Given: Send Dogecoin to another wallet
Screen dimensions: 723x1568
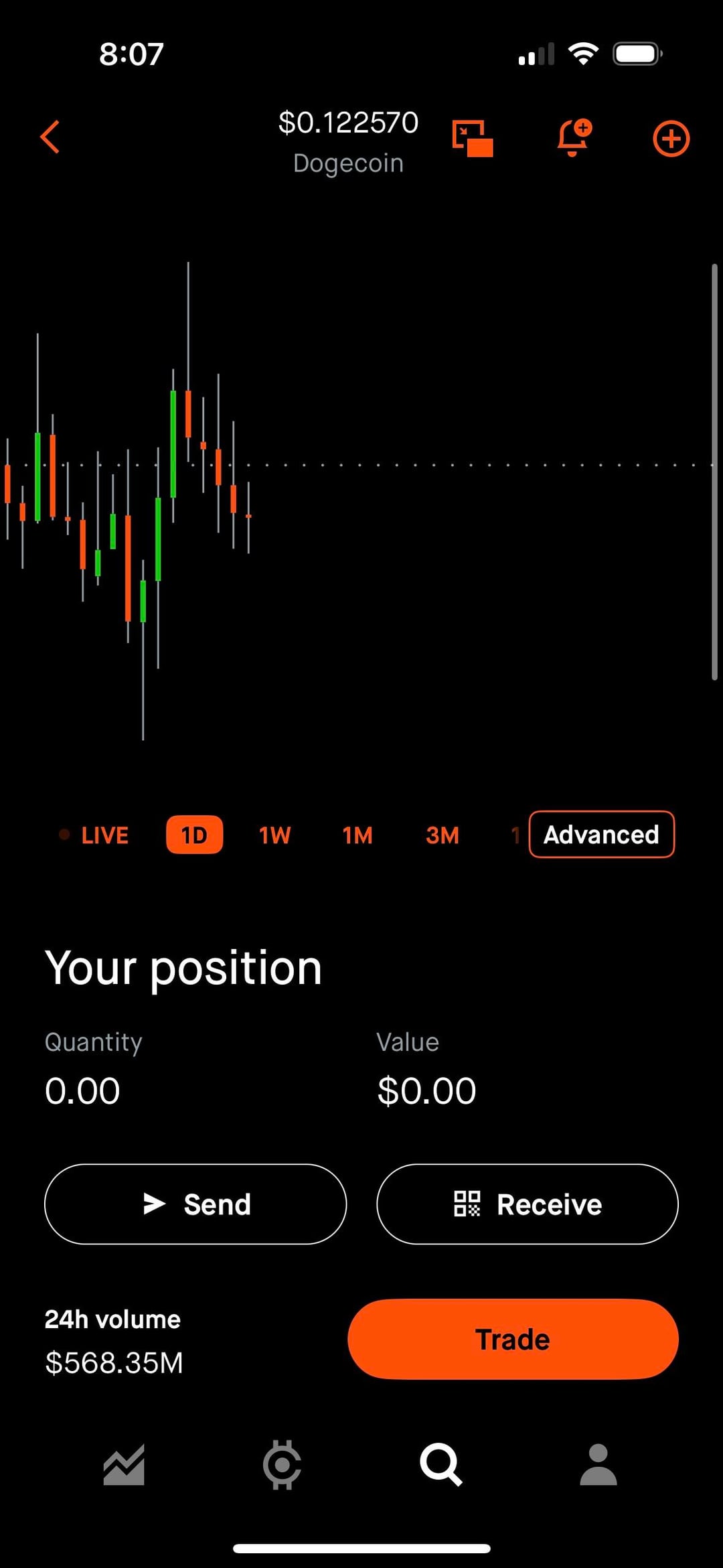Looking at the screenshot, I should point(195,1204).
